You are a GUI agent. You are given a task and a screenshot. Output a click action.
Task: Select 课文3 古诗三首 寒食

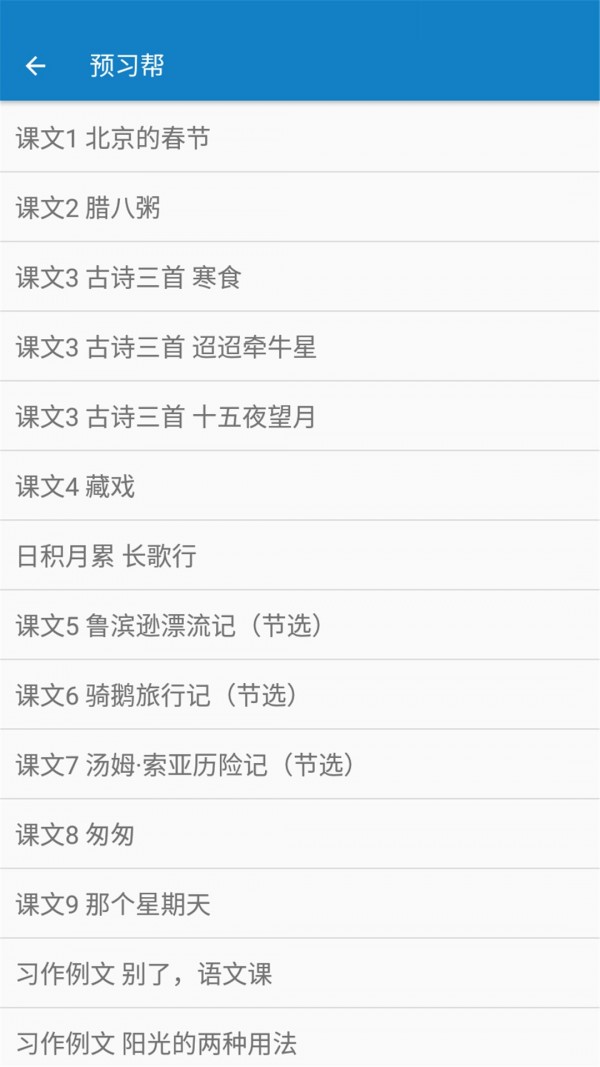128,278
